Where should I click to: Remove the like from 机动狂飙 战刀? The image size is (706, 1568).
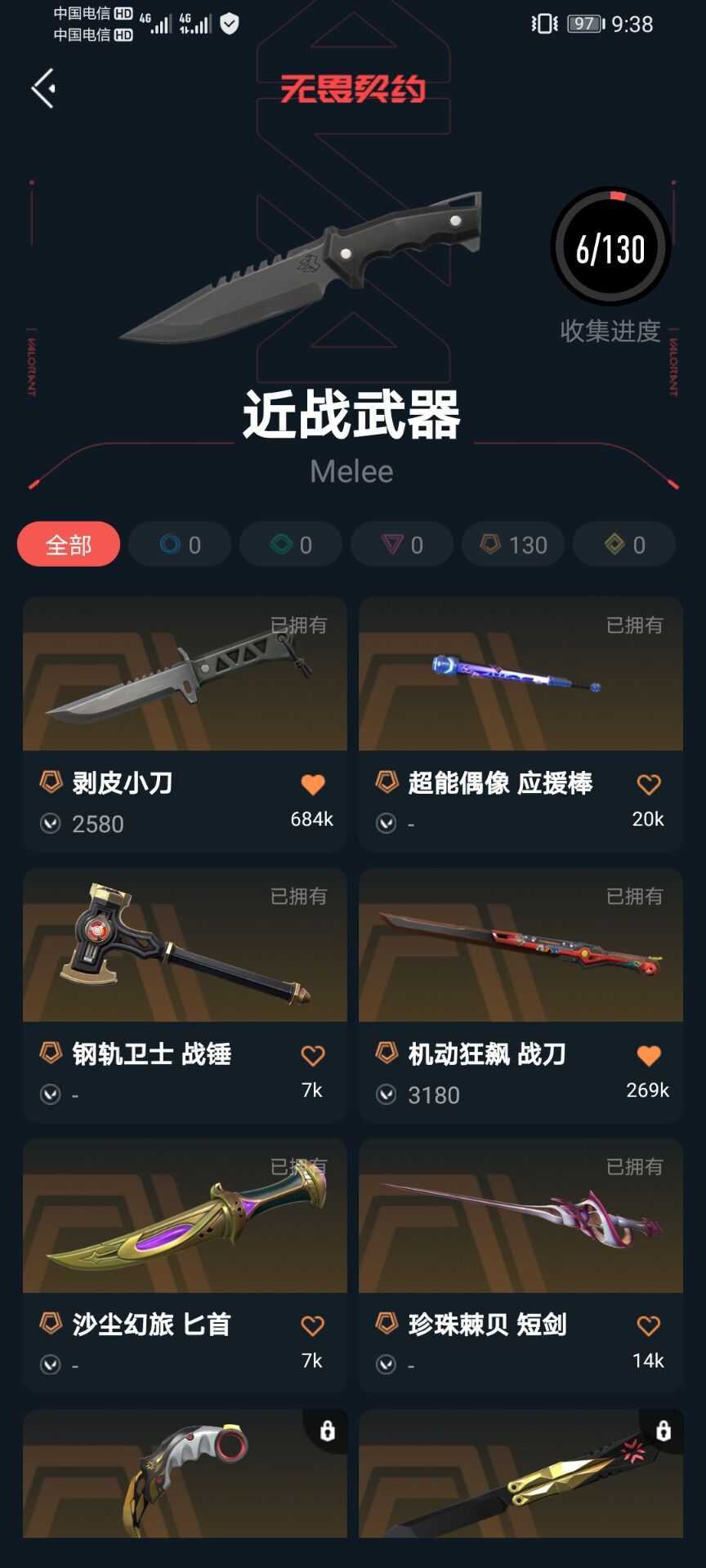pyautogui.click(x=649, y=1056)
